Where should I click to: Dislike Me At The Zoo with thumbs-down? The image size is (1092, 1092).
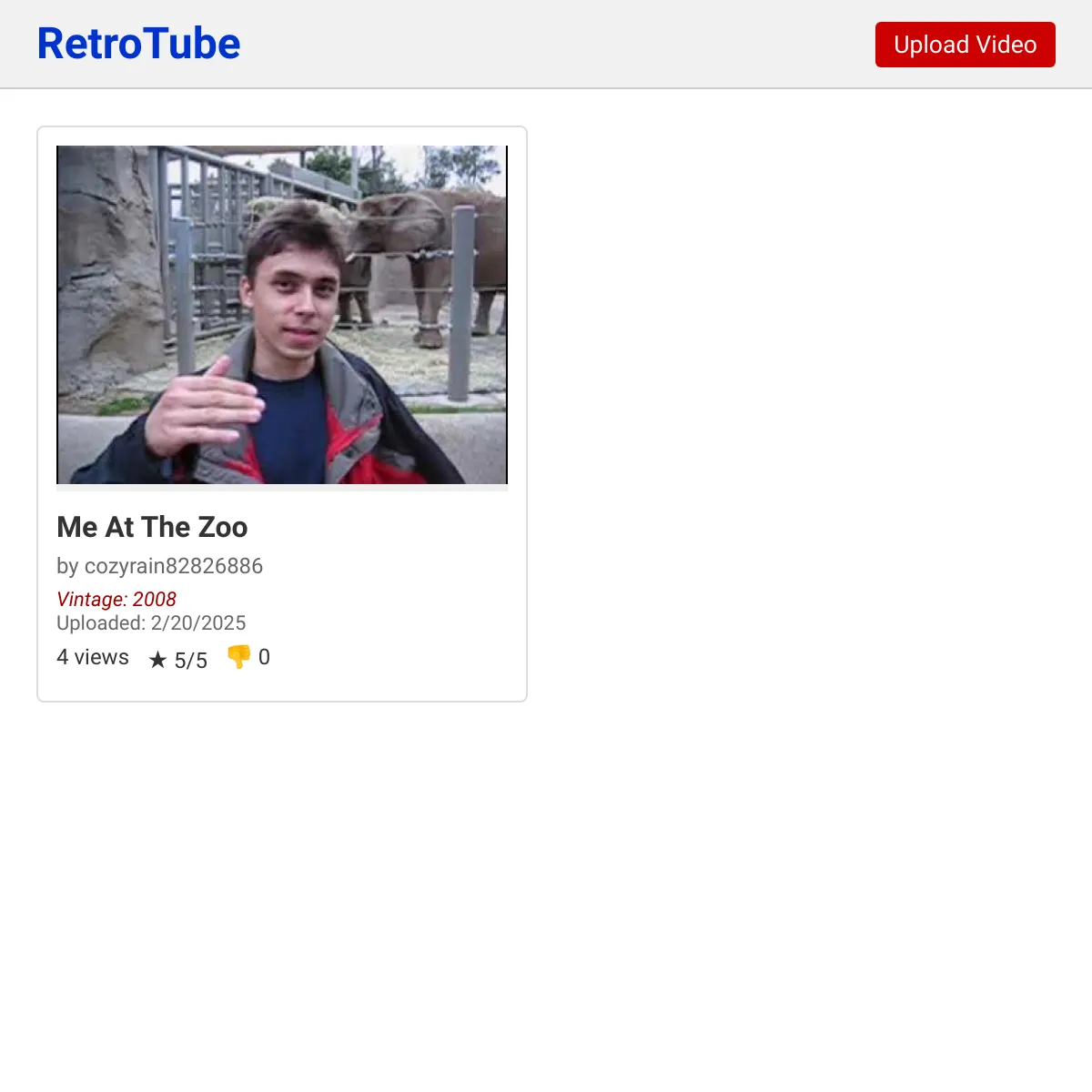pos(238,656)
